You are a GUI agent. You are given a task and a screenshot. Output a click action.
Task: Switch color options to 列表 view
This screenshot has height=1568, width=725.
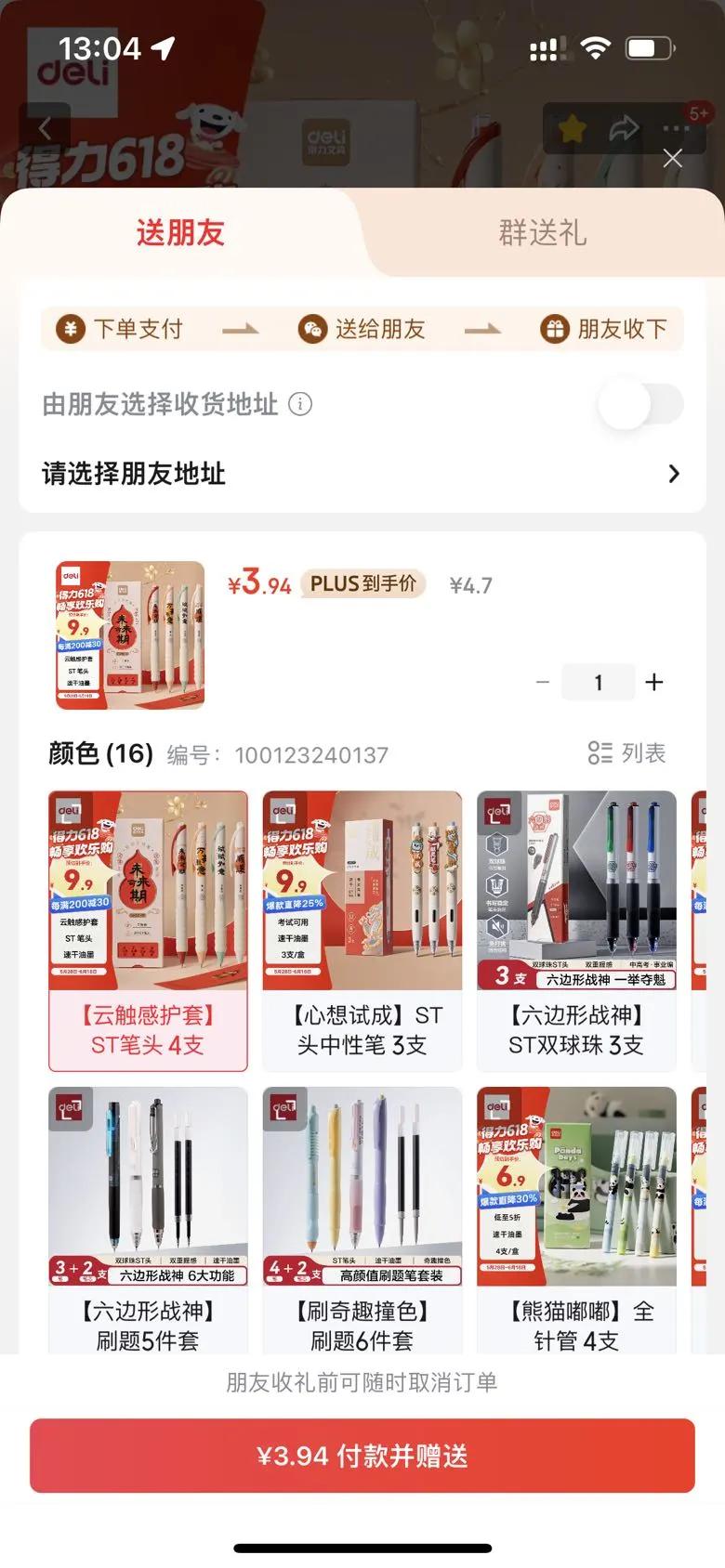(x=627, y=753)
